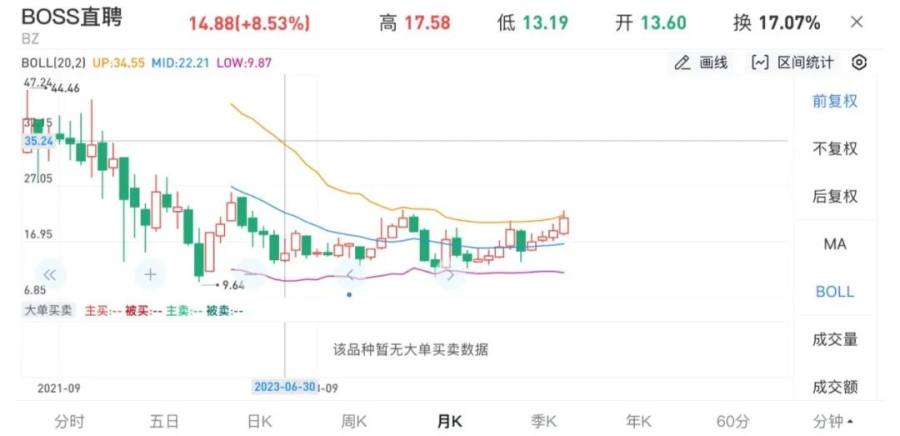Show the 成交额 turnover indicator

[x=834, y=387]
